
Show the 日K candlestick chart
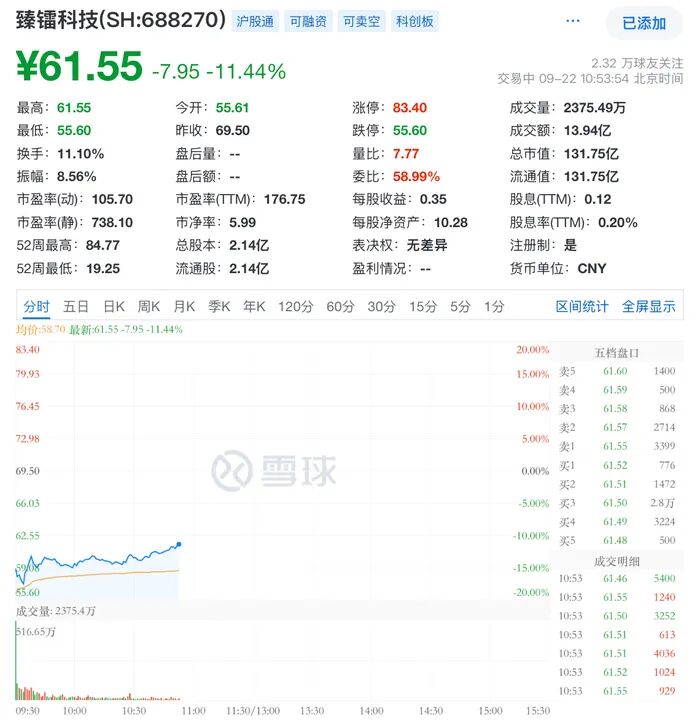pyautogui.click(x=114, y=306)
